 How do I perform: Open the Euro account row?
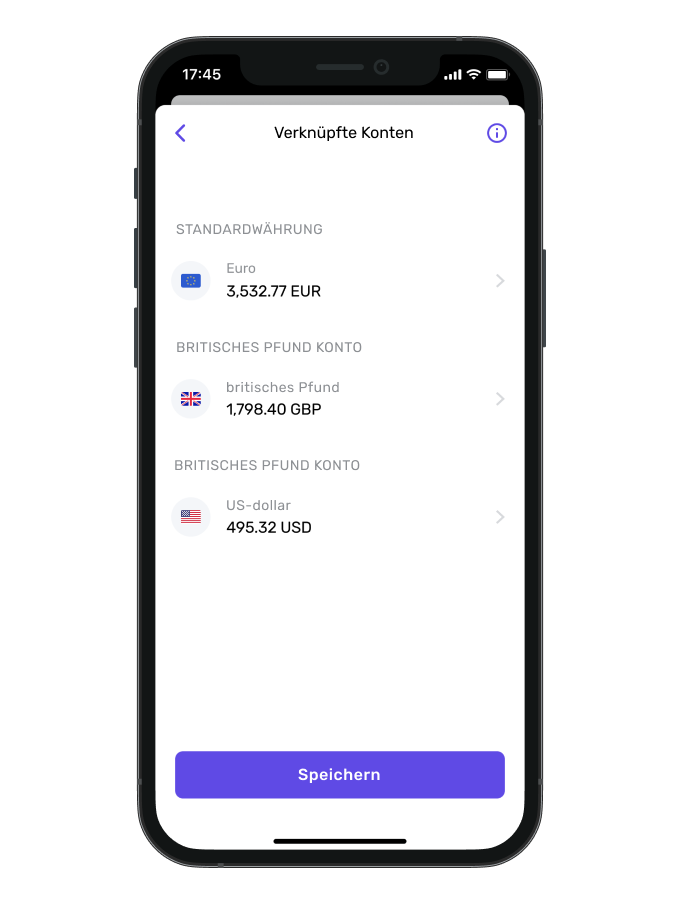[x=339, y=281]
